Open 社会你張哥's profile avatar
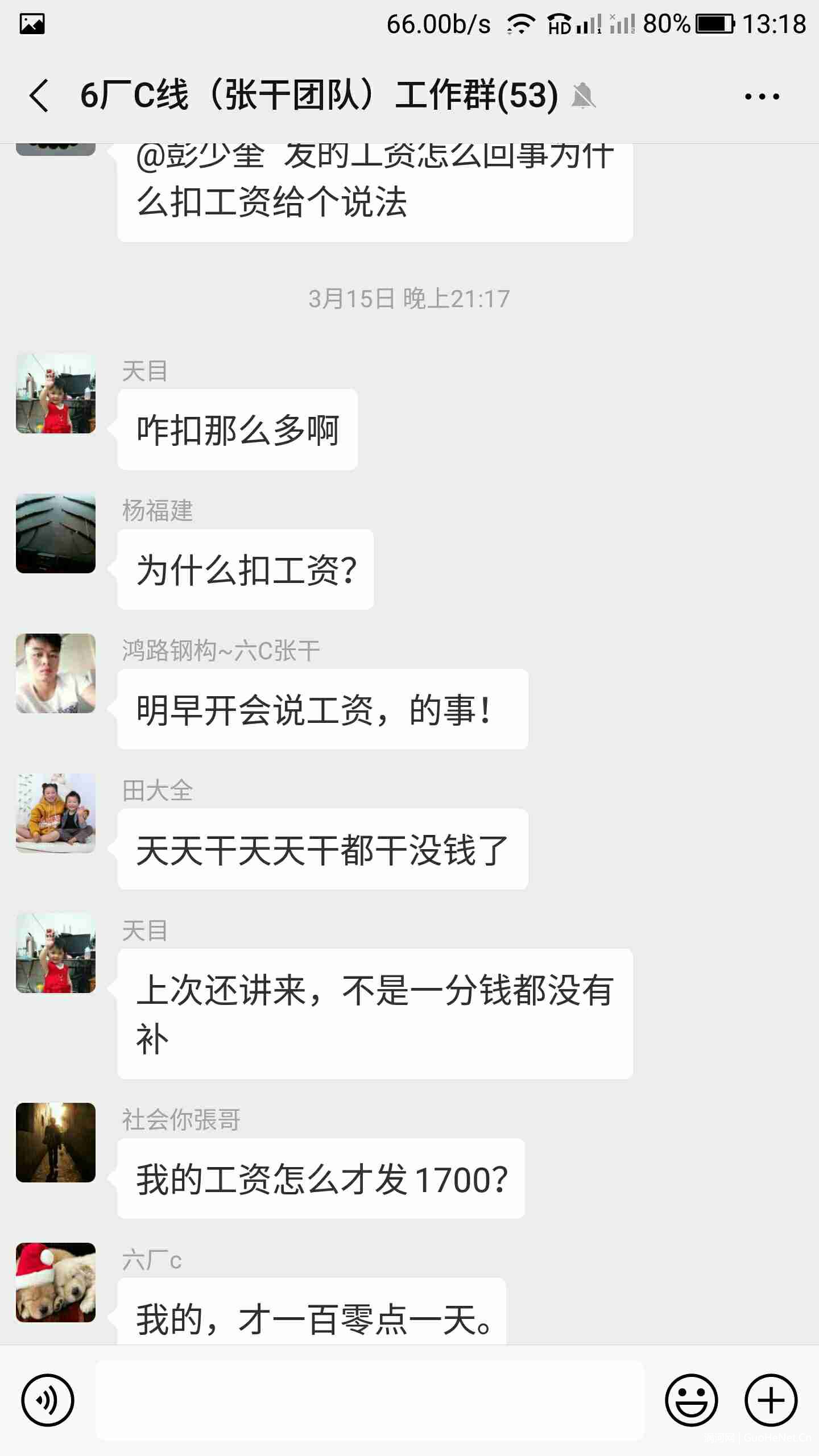The width and height of the screenshot is (819, 1456). 56,1143
